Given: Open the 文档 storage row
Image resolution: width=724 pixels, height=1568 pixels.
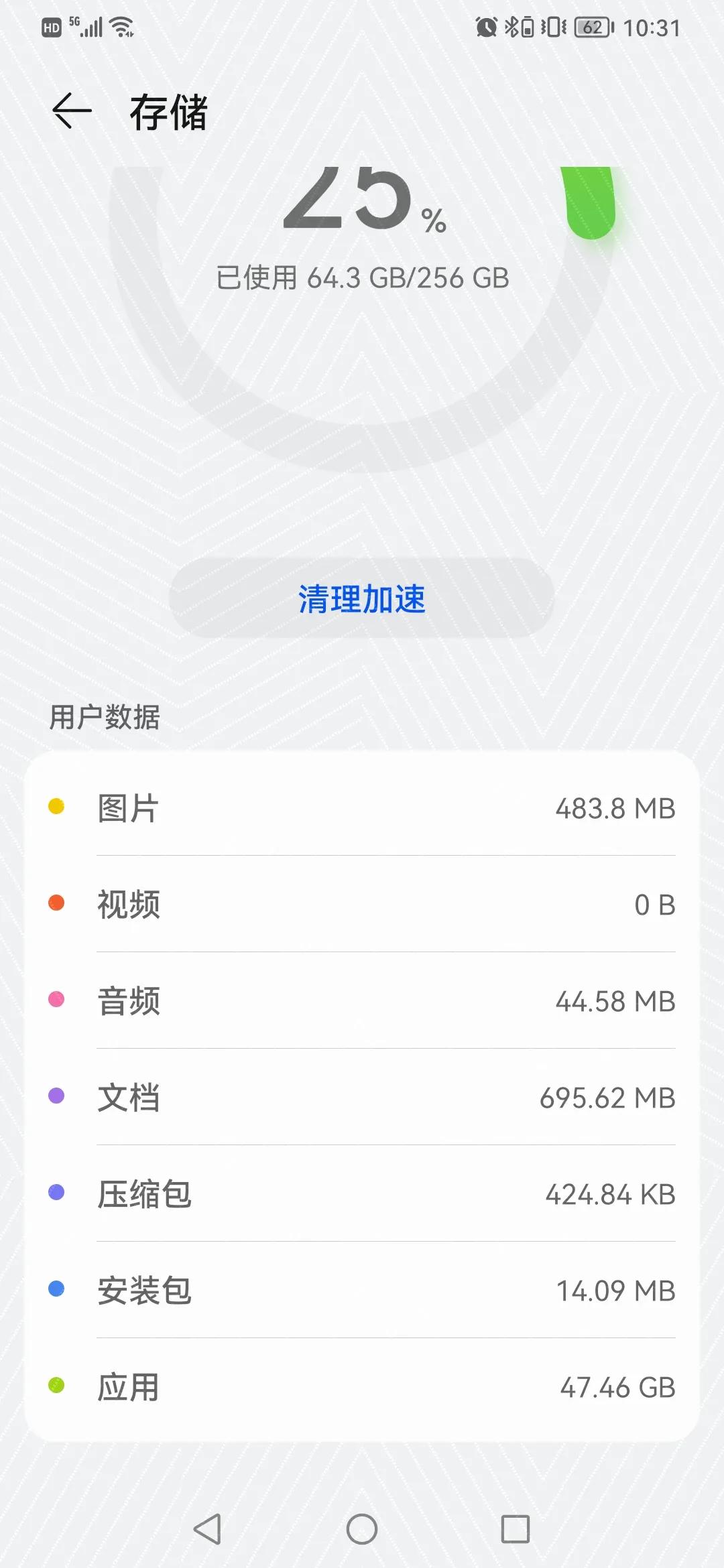Looking at the screenshot, I should click(362, 1097).
